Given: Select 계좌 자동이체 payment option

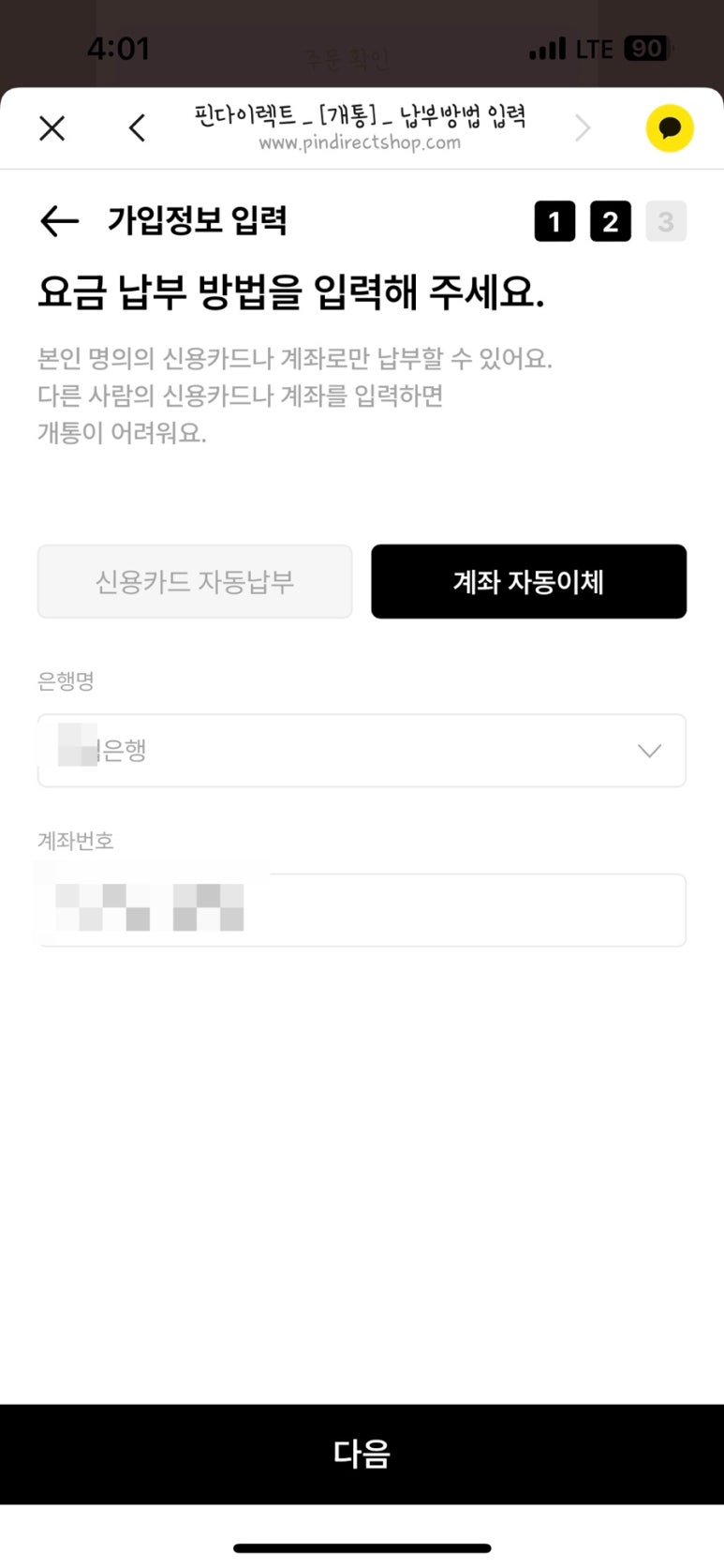Looking at the screenshot, I should (529, 581).
